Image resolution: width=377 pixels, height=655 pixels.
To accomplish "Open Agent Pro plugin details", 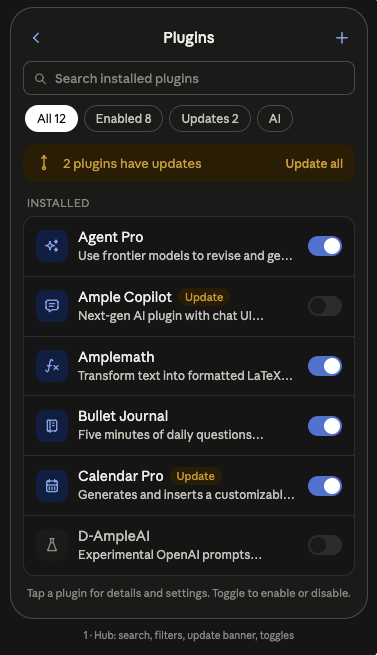I will tap(189, 246).
